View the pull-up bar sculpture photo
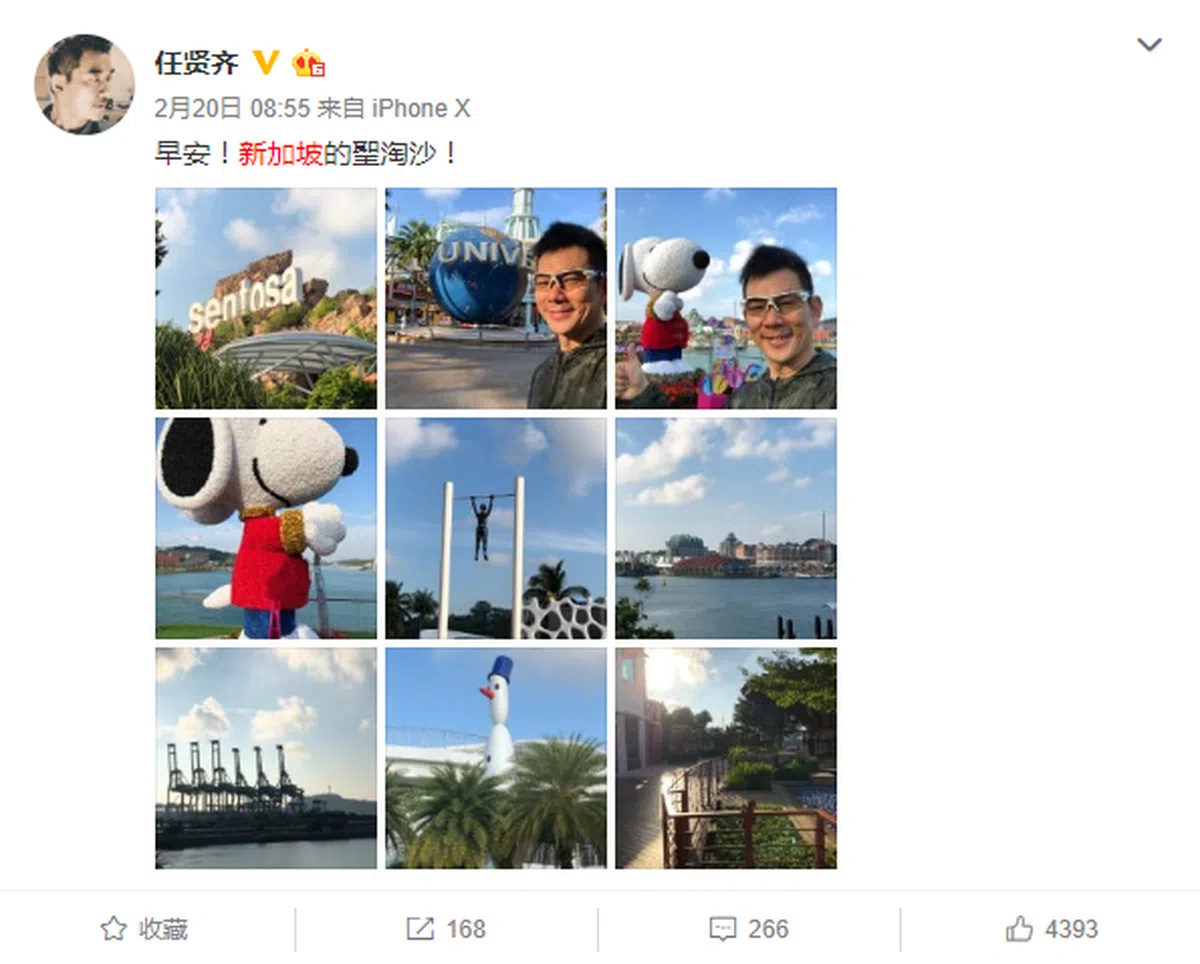Screen dimensions: 1200x964 pos(496,528)
